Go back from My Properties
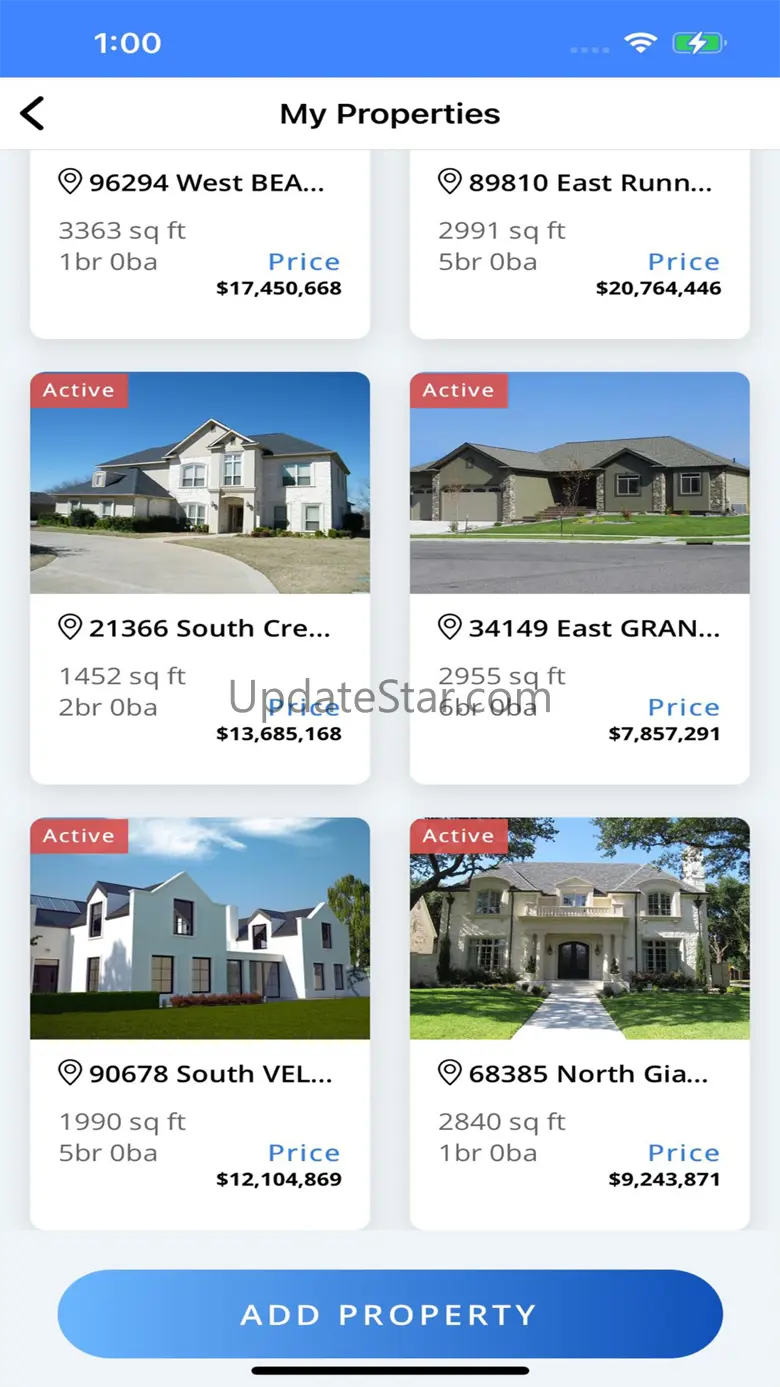Viewport: 780px width, 1387px height. click(x=33, y=114)
